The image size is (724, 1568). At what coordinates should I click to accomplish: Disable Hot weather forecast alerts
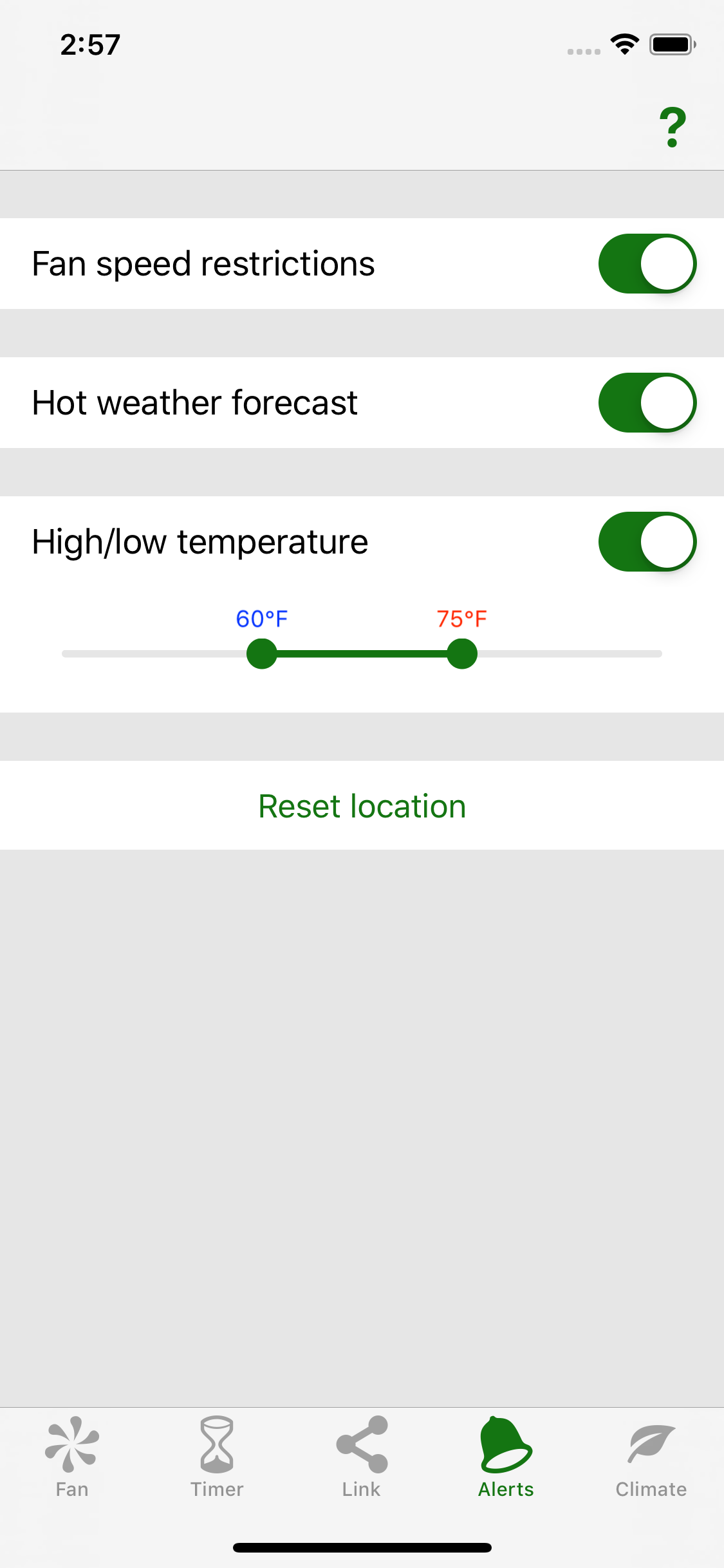[647, 403]
